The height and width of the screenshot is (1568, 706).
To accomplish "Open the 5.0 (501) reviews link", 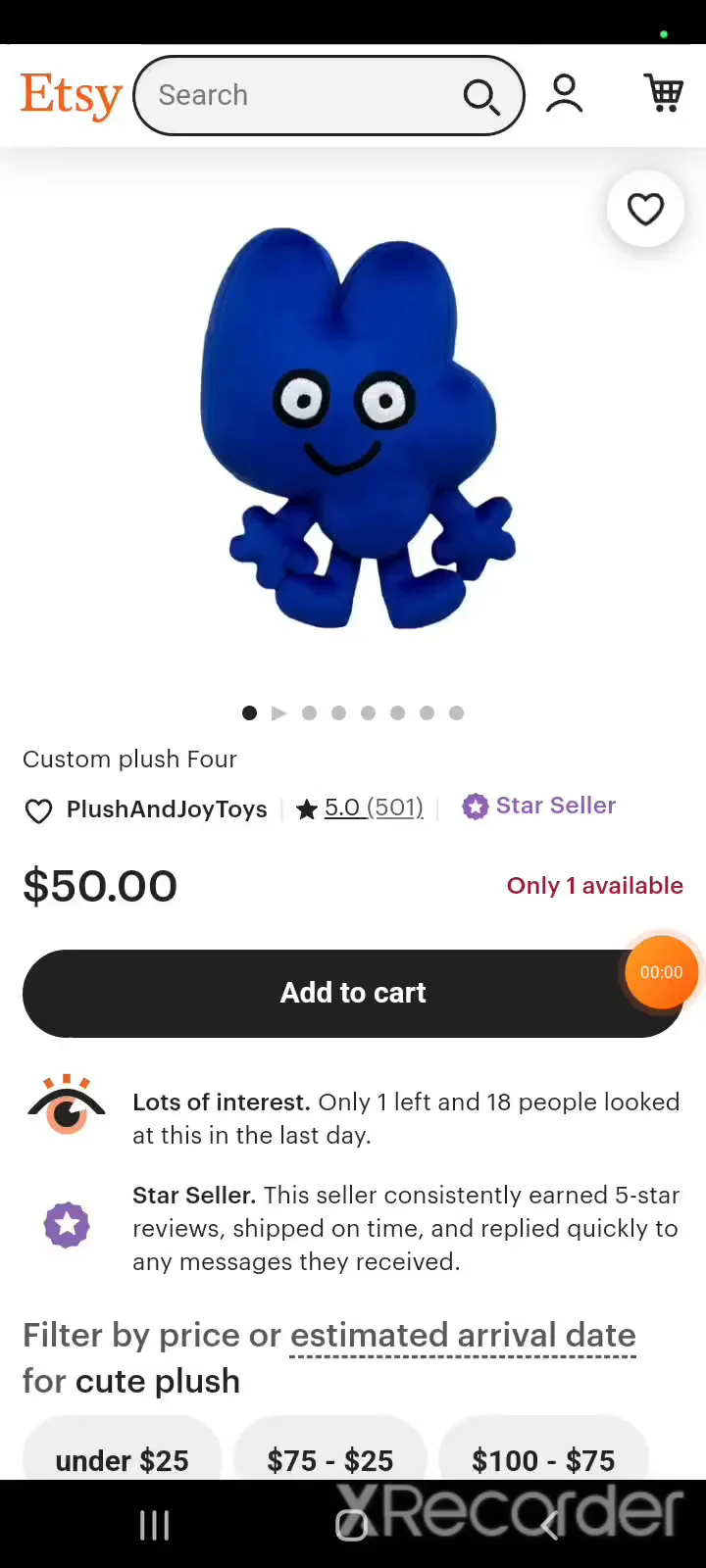I will pos(374,808).
